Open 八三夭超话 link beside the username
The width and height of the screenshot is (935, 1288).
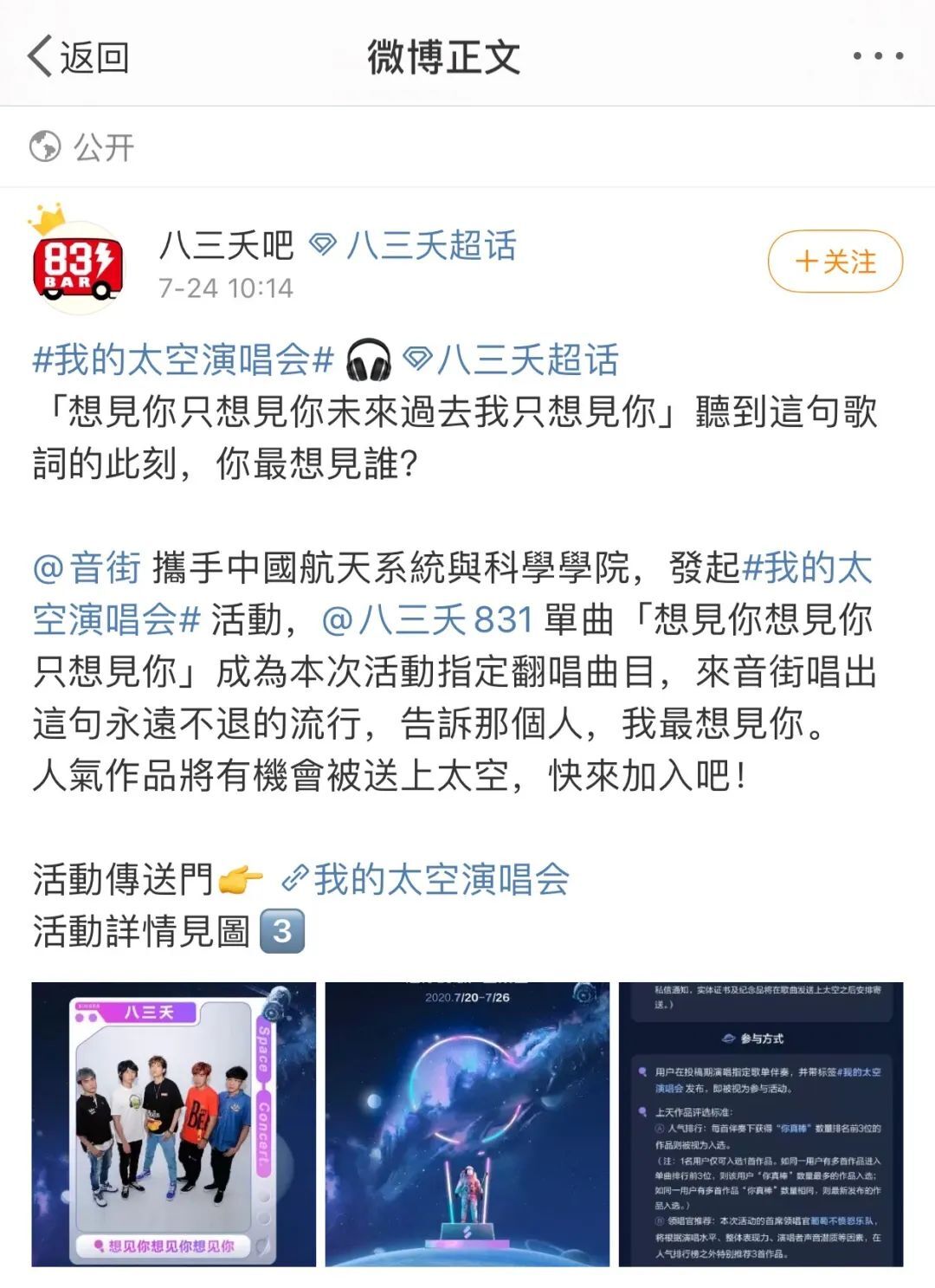[x=414, y=245]
